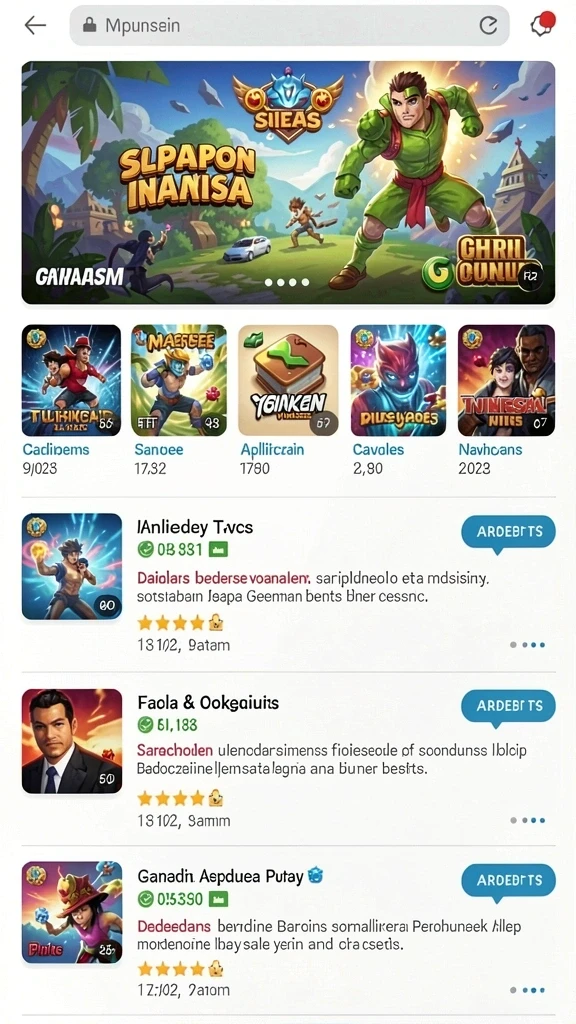Go back with the arrow icon

(35, 25)
